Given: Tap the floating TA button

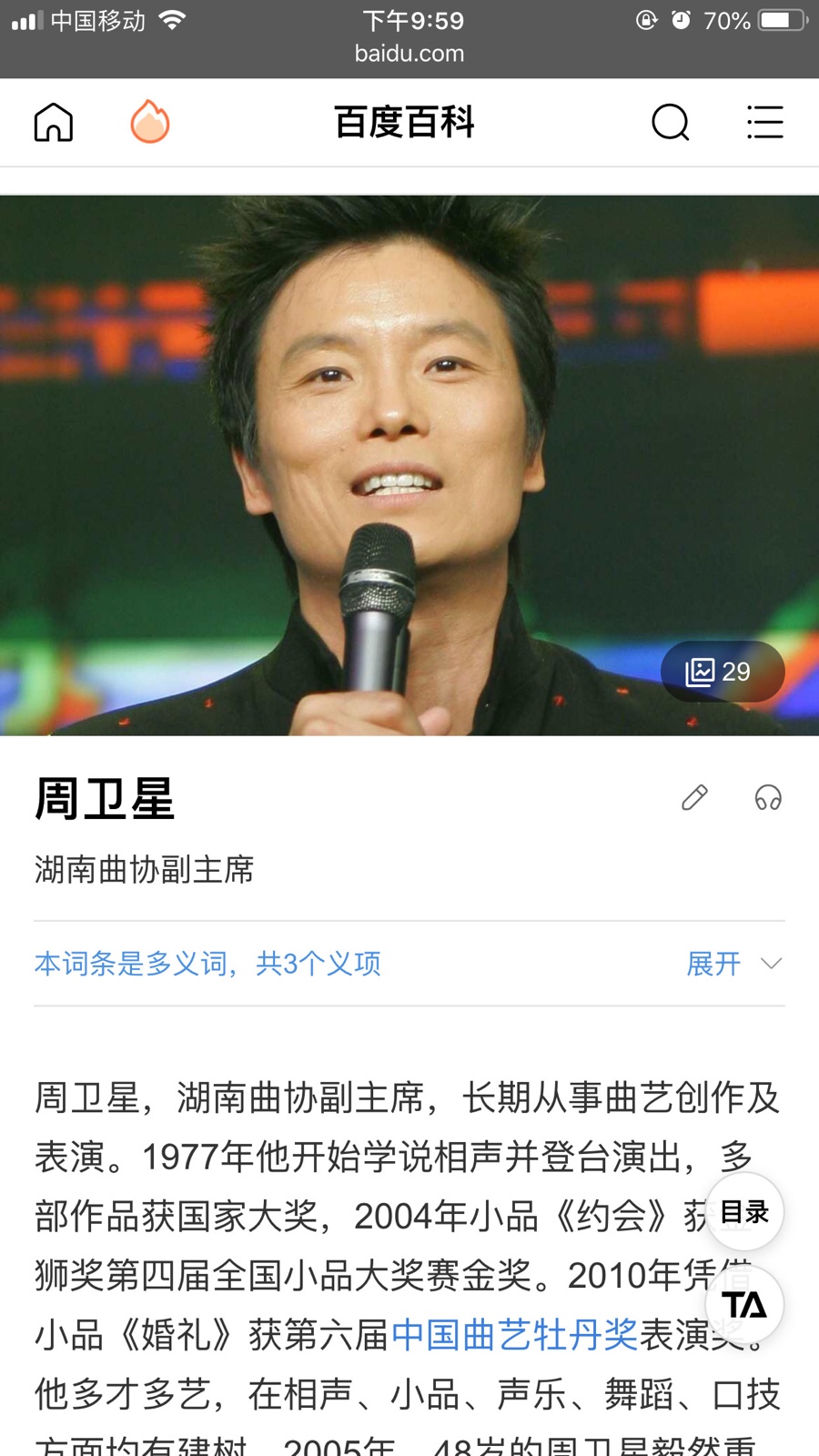Looking at the screenshot, I should point(744,1306).
